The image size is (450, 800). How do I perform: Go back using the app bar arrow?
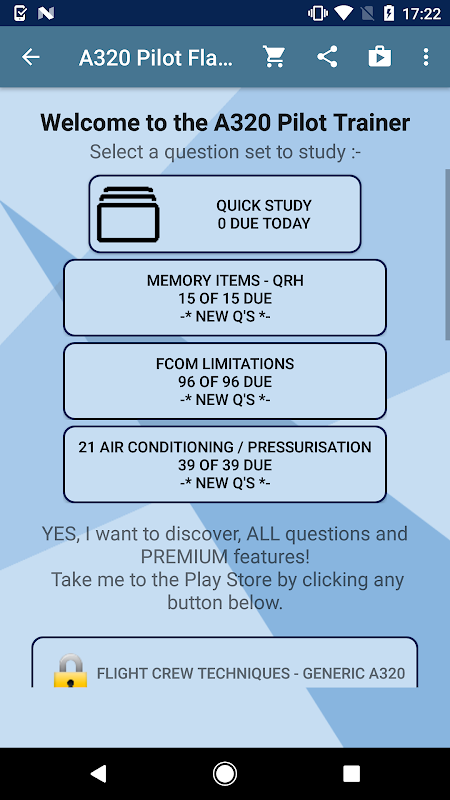pyautogui.click(x=31, y=57)
